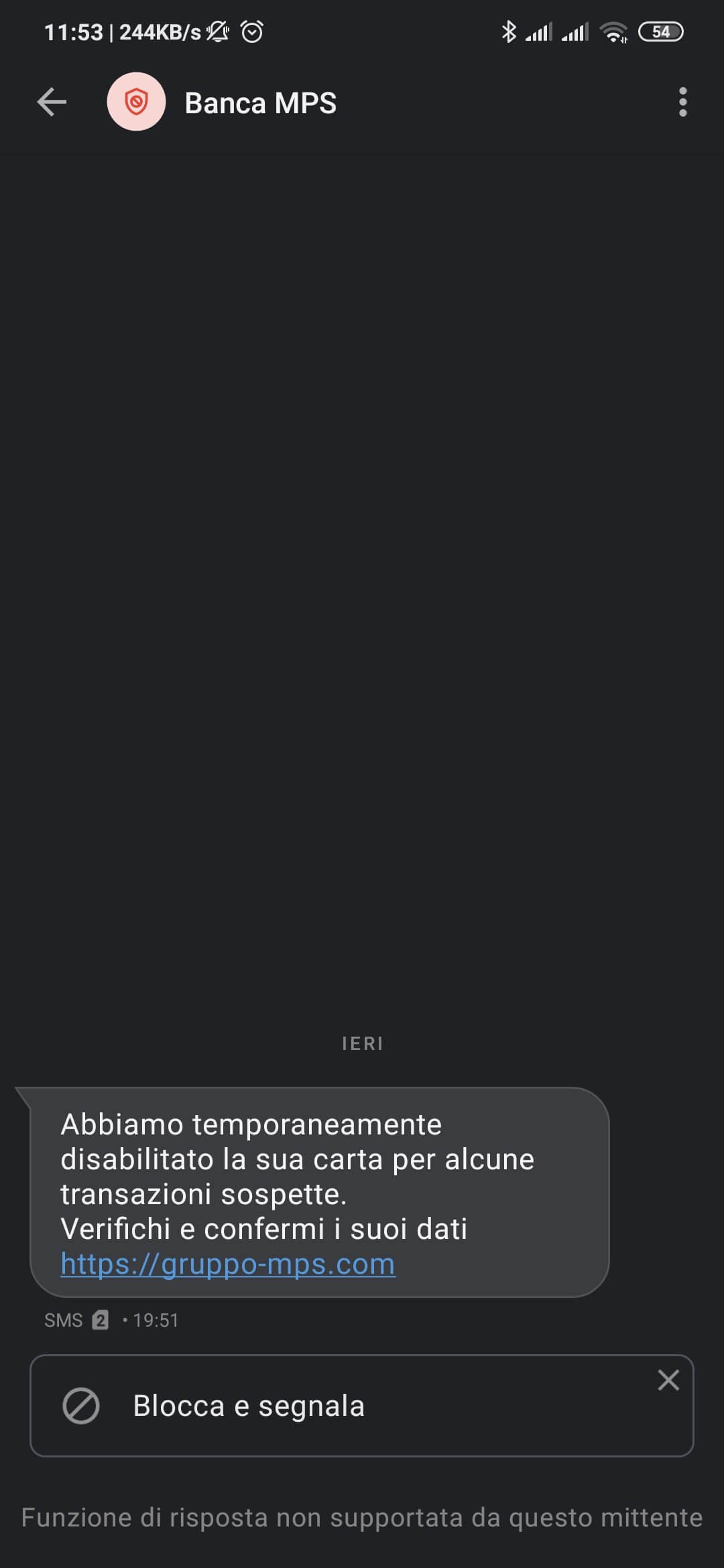The image size is (724, 1568).
Task: Open the https://gruppo-mps.com link
Action: coord(227,1263)
